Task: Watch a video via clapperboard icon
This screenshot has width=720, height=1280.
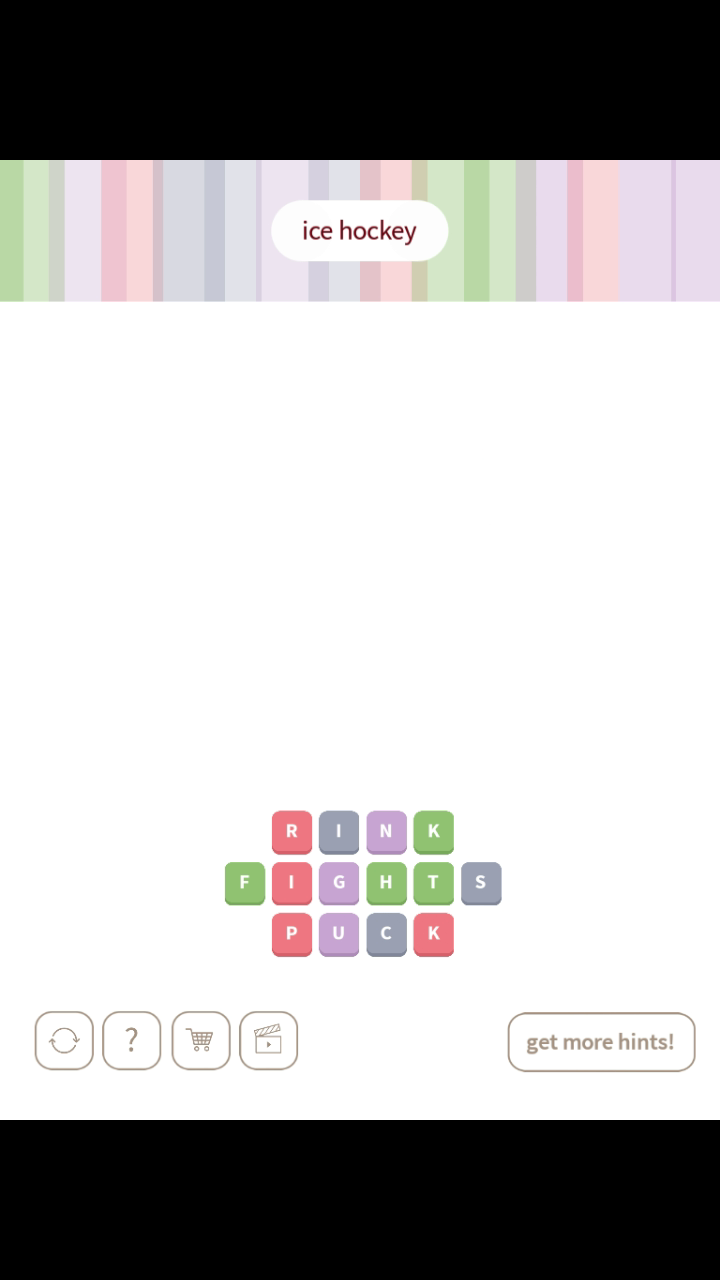Action: point(268,1041)
